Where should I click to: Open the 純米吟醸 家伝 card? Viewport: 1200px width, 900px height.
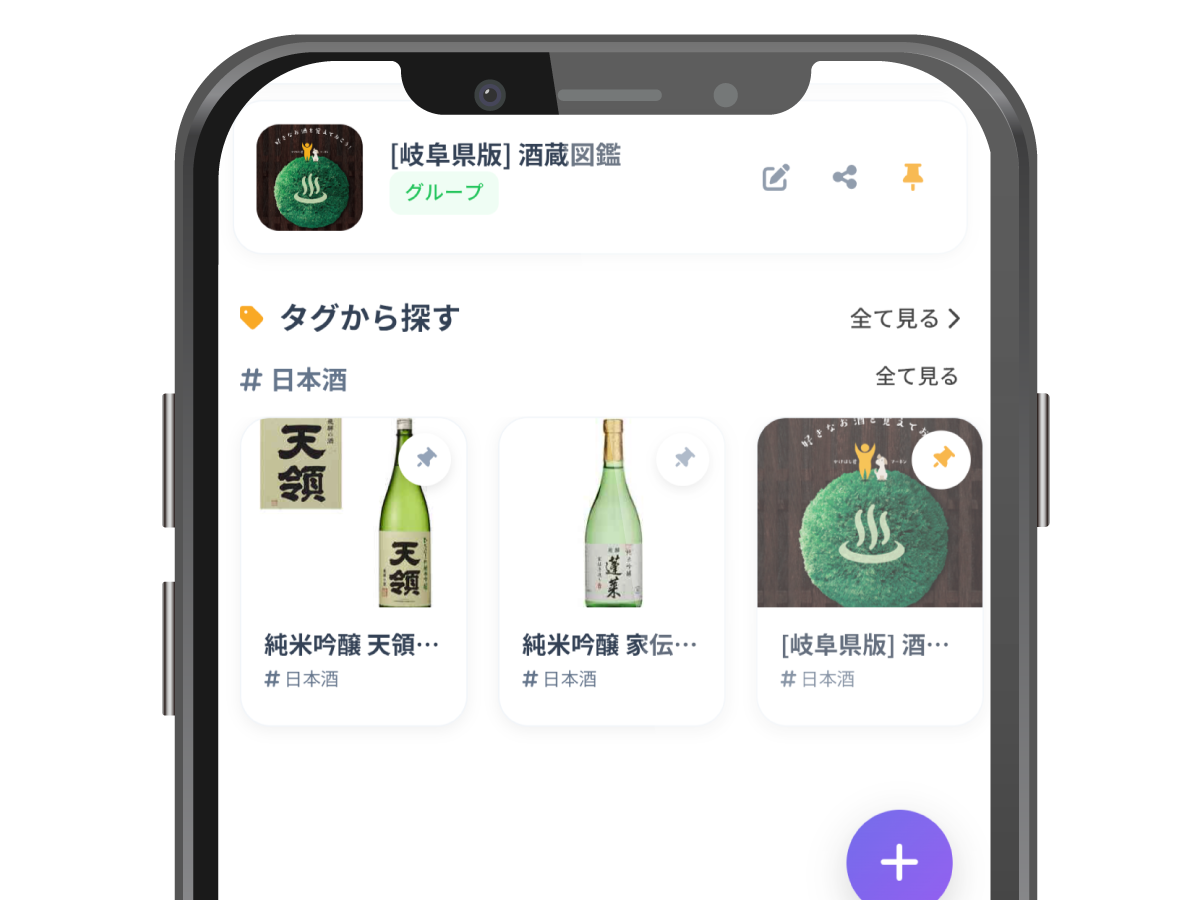[x=611, y=570]
